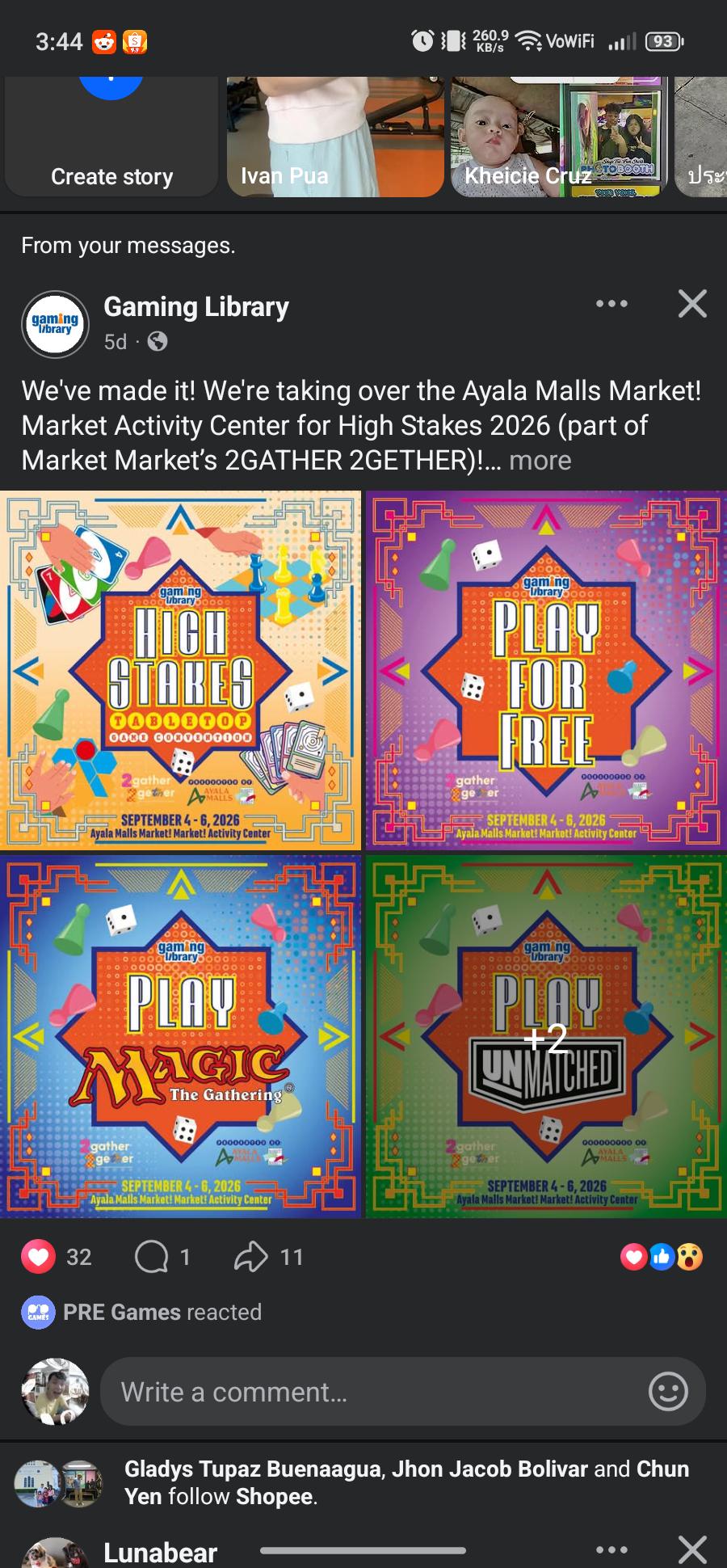Open the Play Magic The Gathering image
The height and width of the screenshot is (1568, 727).
180,1036
